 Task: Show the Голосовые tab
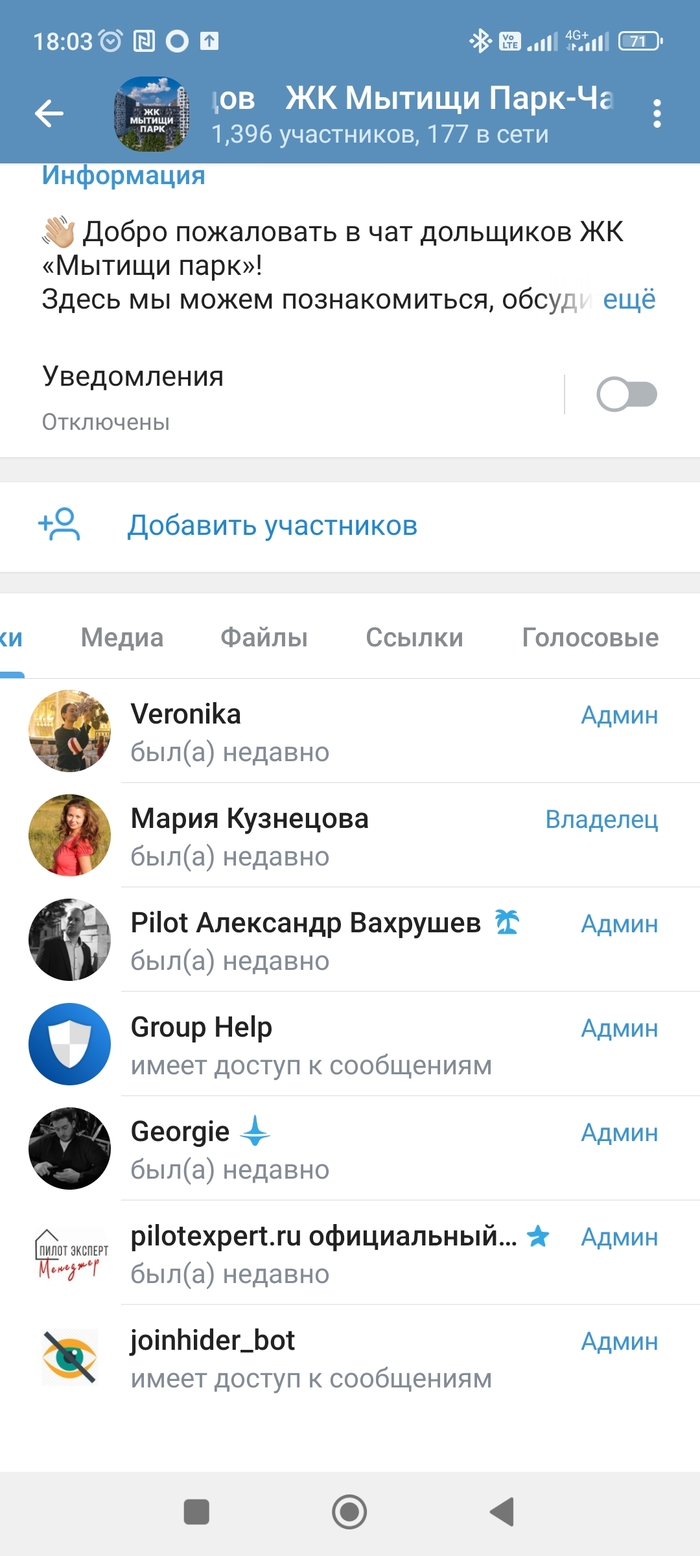tap(590, 637)
